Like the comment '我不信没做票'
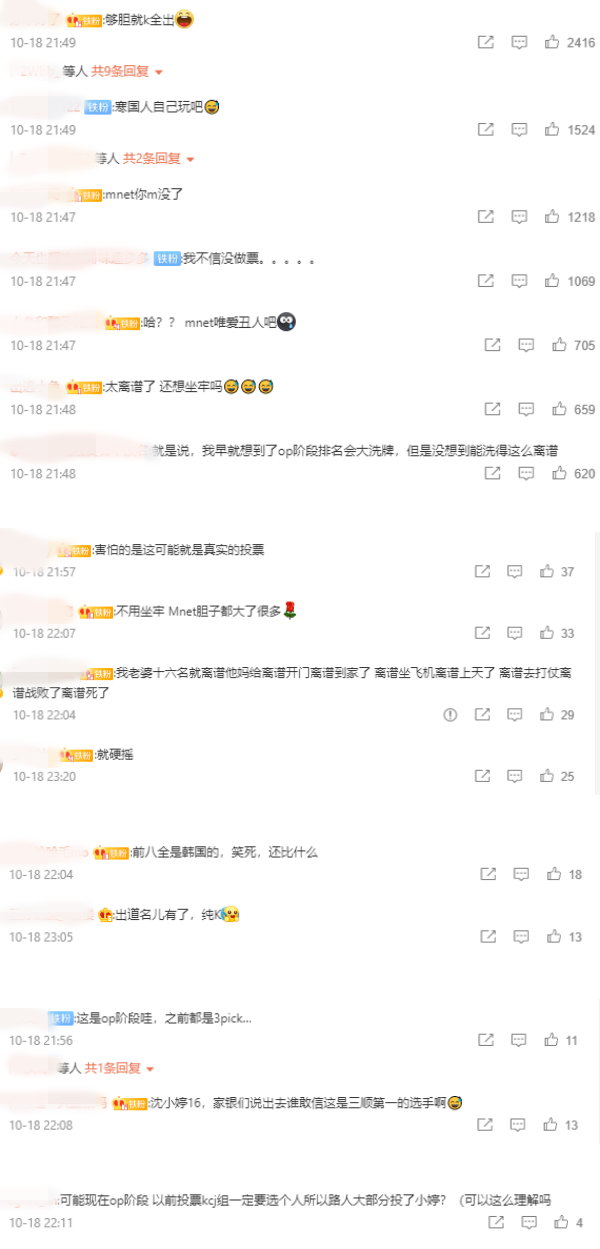The width and height of the screenshot is (600, 1249). coord(552,282)
